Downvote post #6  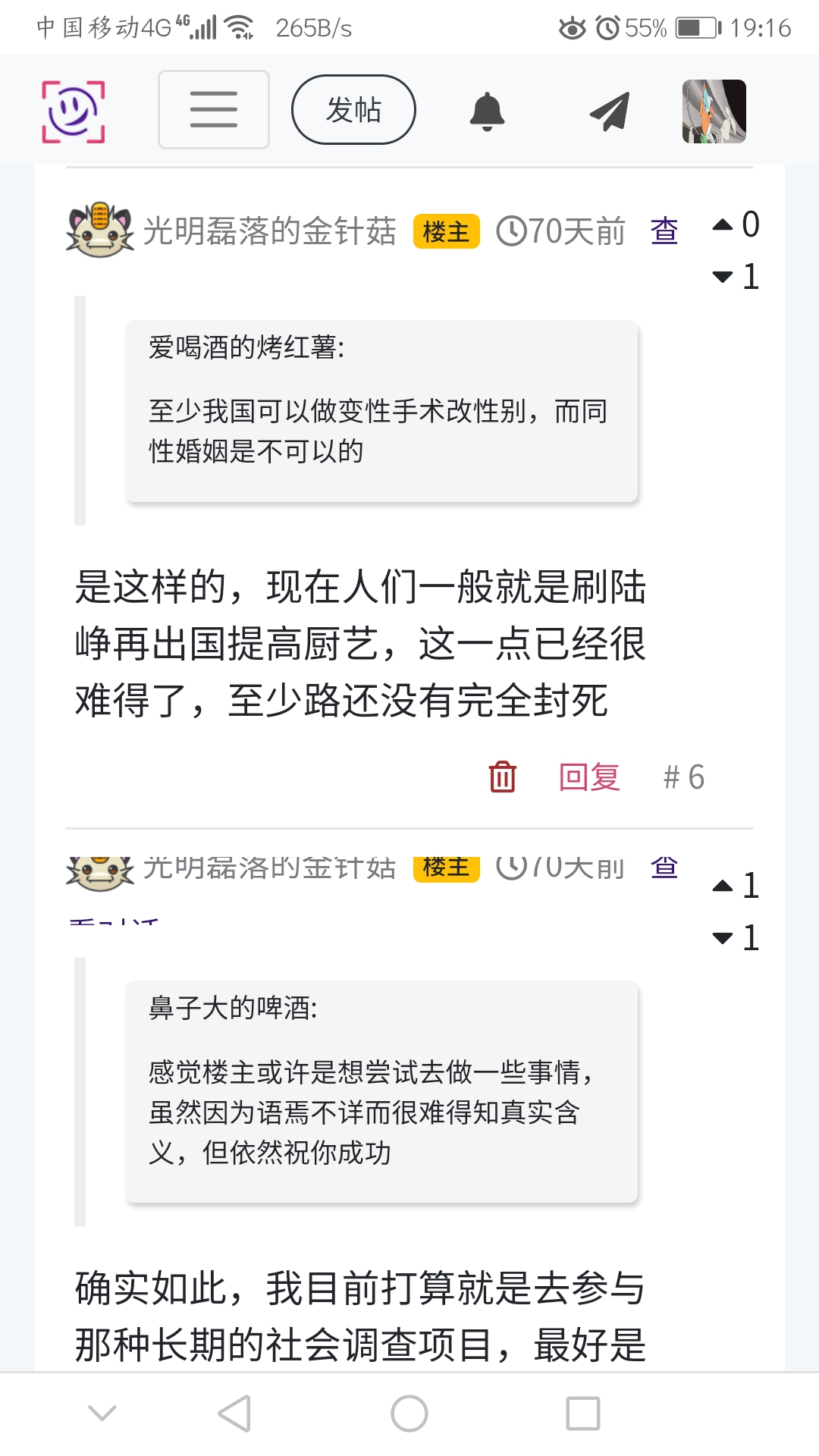[x=723, y=277]
